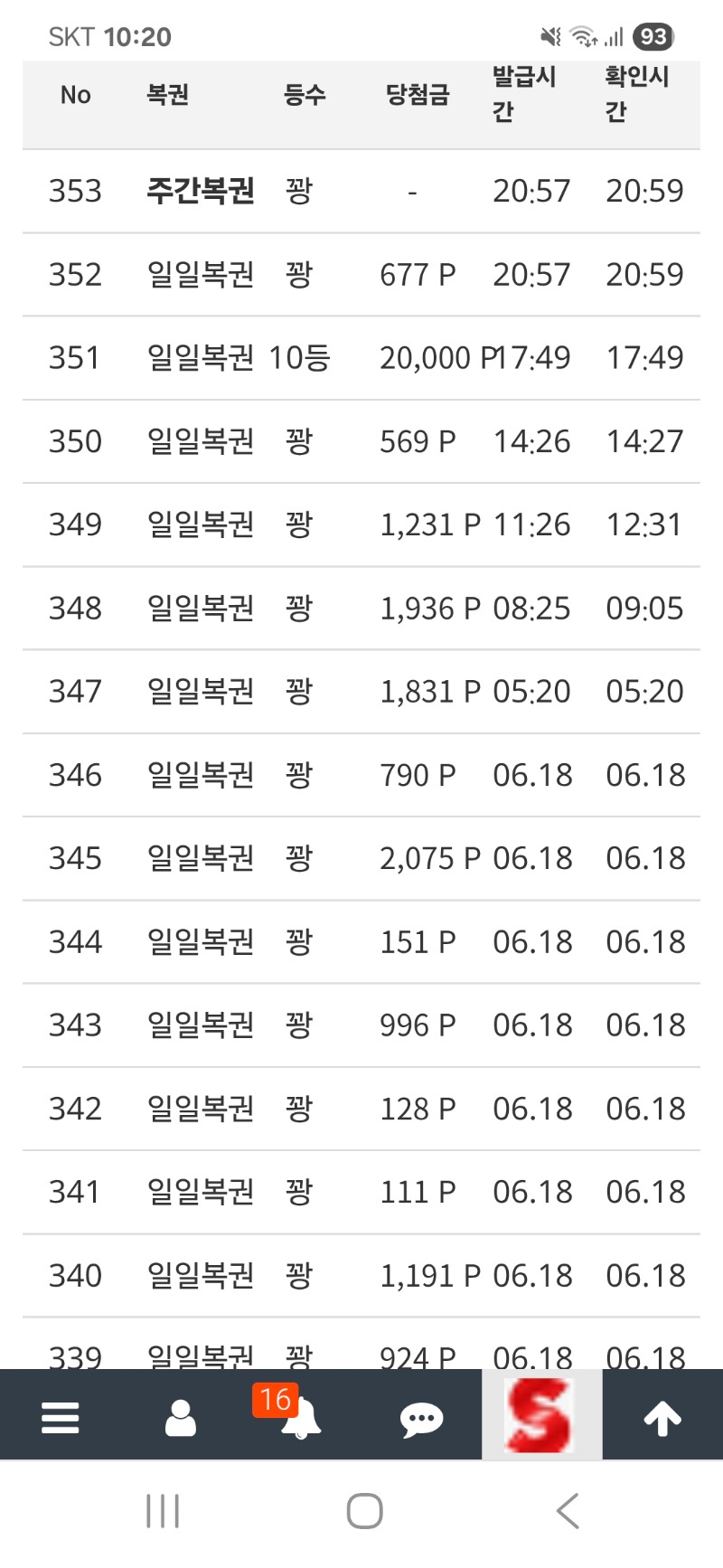Jump to top with the up arrow
The width and height of the screenshot is (723, 1568).
pos(662,1418)
